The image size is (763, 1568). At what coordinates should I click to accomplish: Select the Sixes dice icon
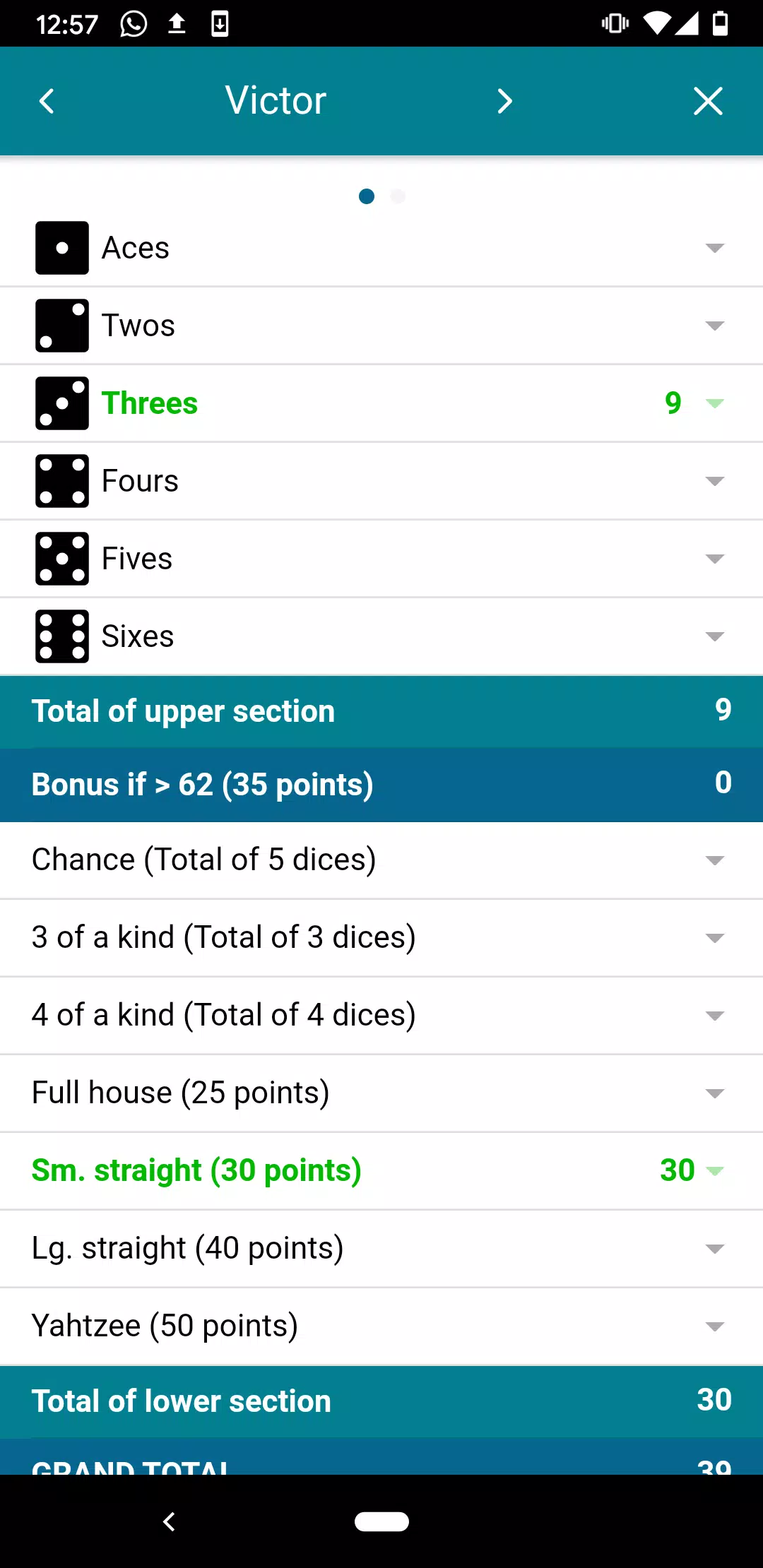[x=61, y=636]
